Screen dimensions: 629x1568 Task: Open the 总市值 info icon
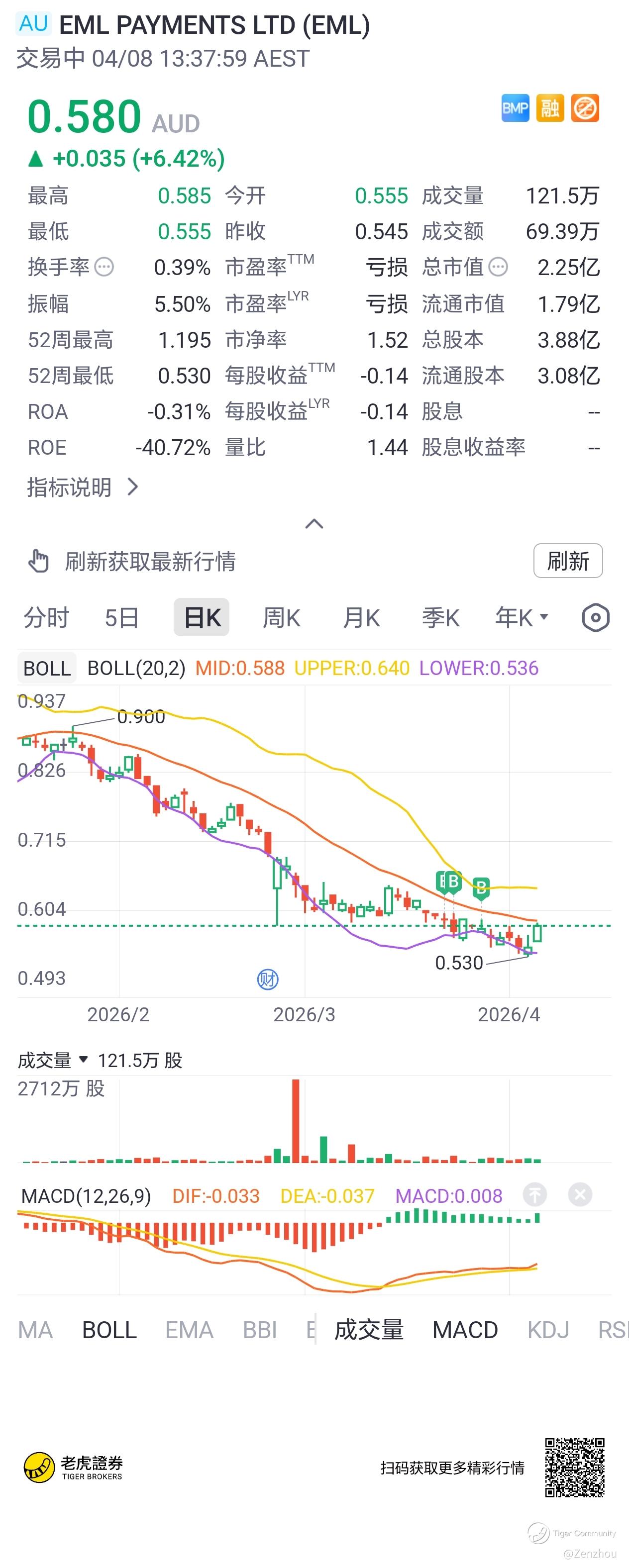click(498, 267)
